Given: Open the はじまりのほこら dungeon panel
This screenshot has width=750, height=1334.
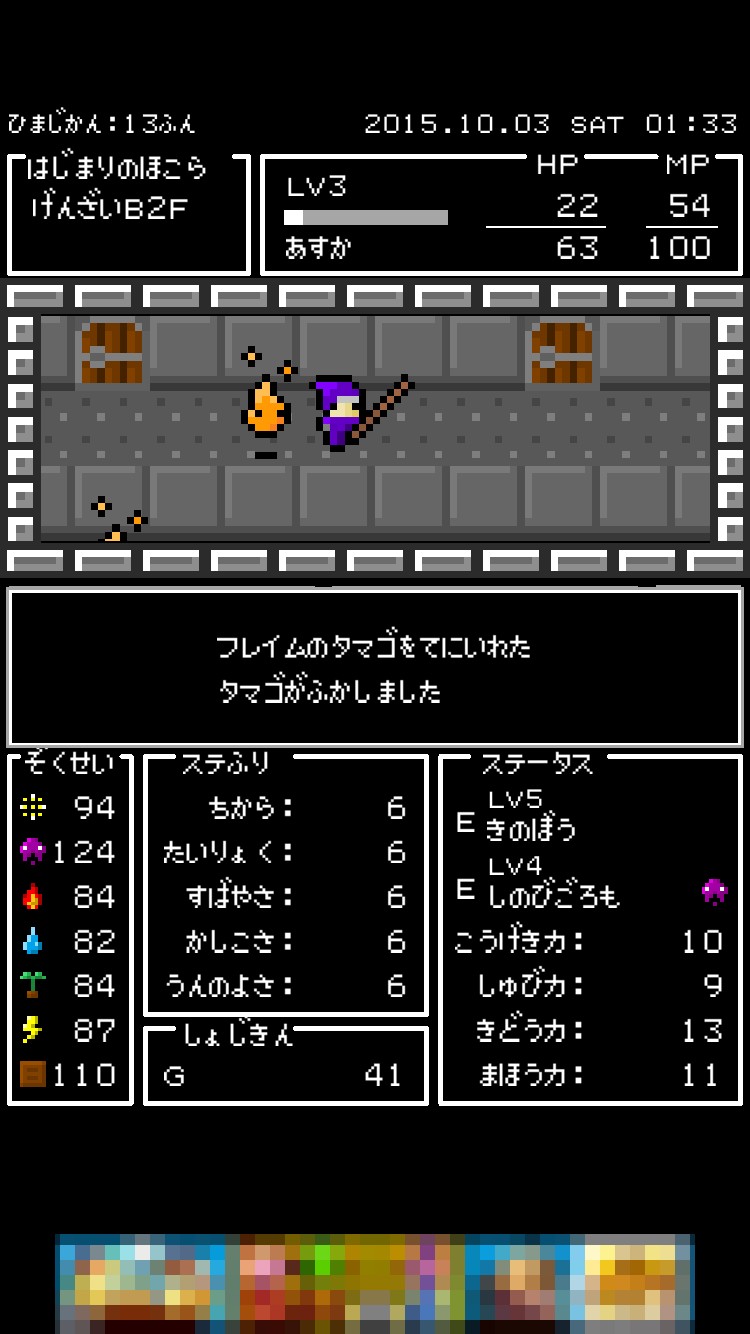Looking at the screenshot, I should coord(128,214).
